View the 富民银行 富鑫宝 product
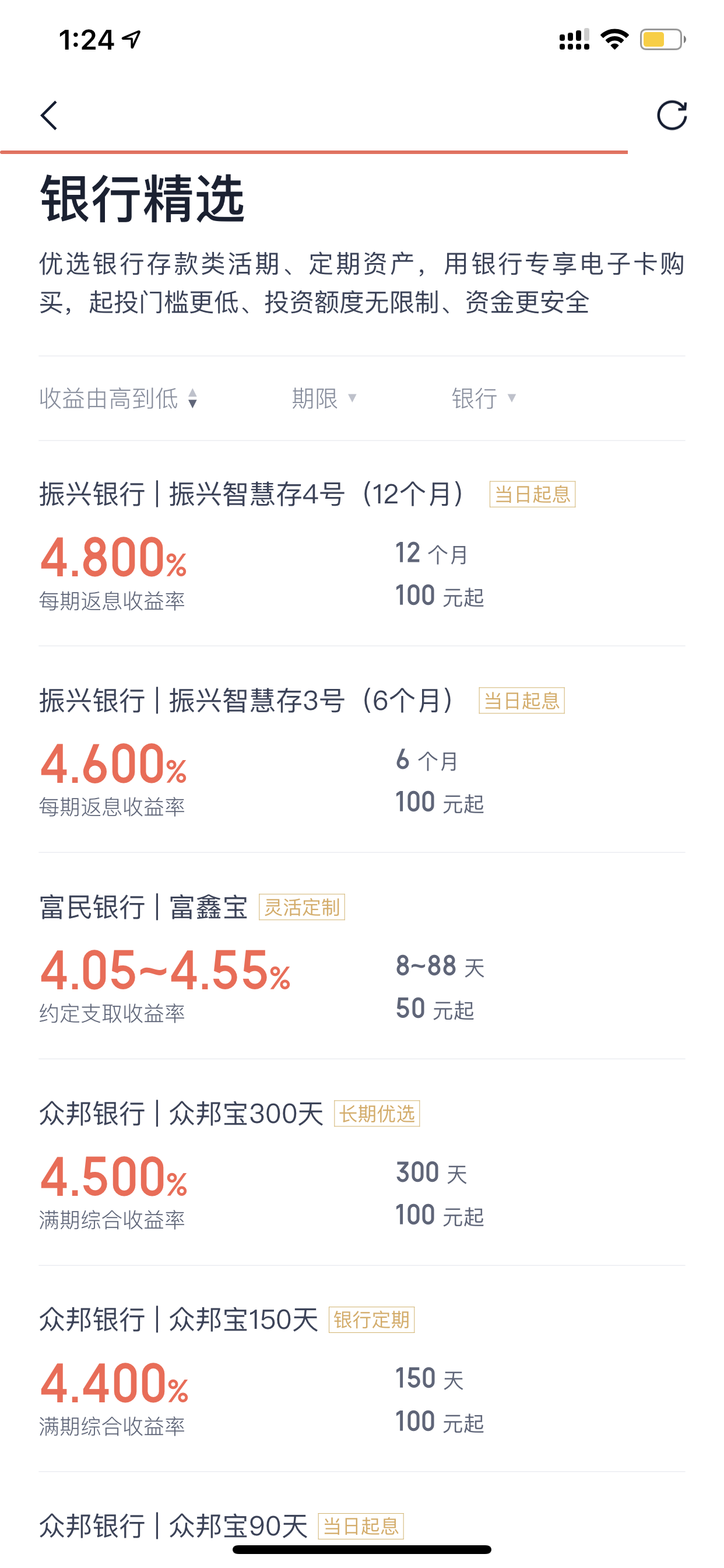The width and height of the screenshot is (724, 1568). point(362,956)
